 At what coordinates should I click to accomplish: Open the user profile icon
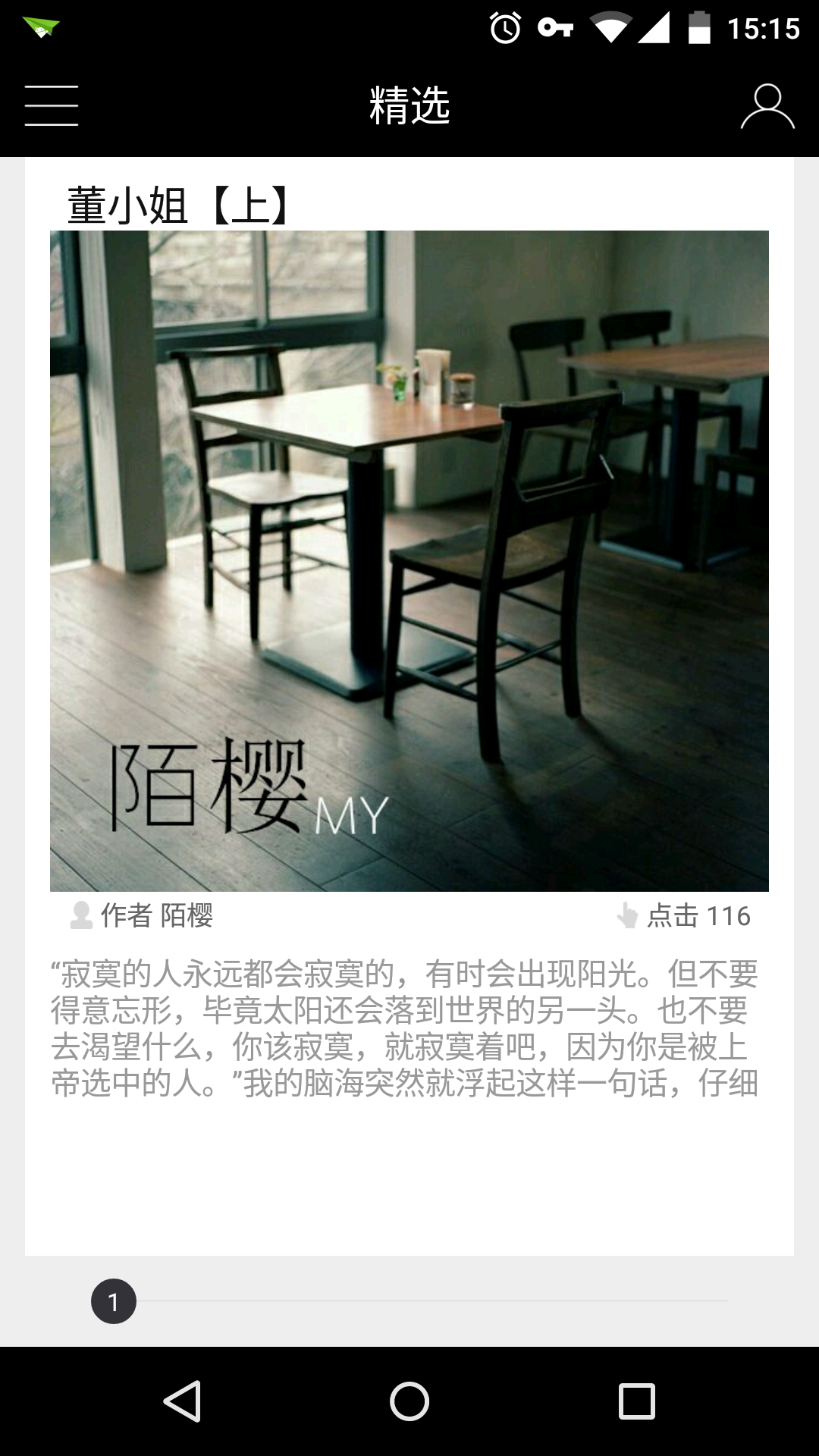(x=767, y=106)
